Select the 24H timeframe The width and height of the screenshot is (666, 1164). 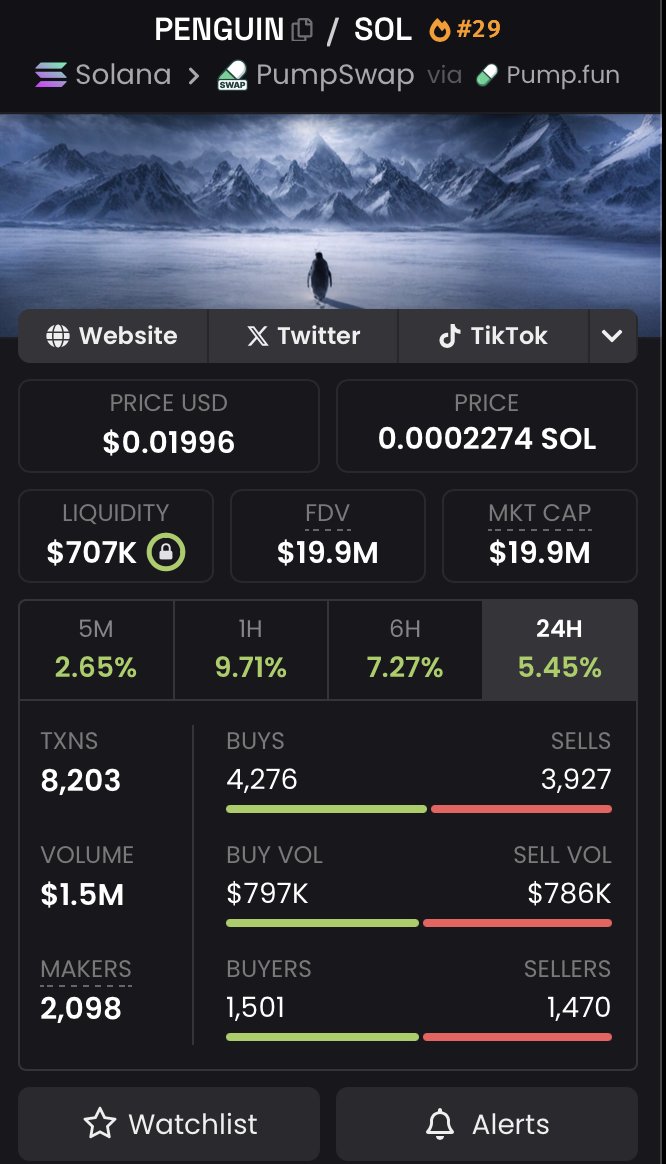click(x=560, y=650)
